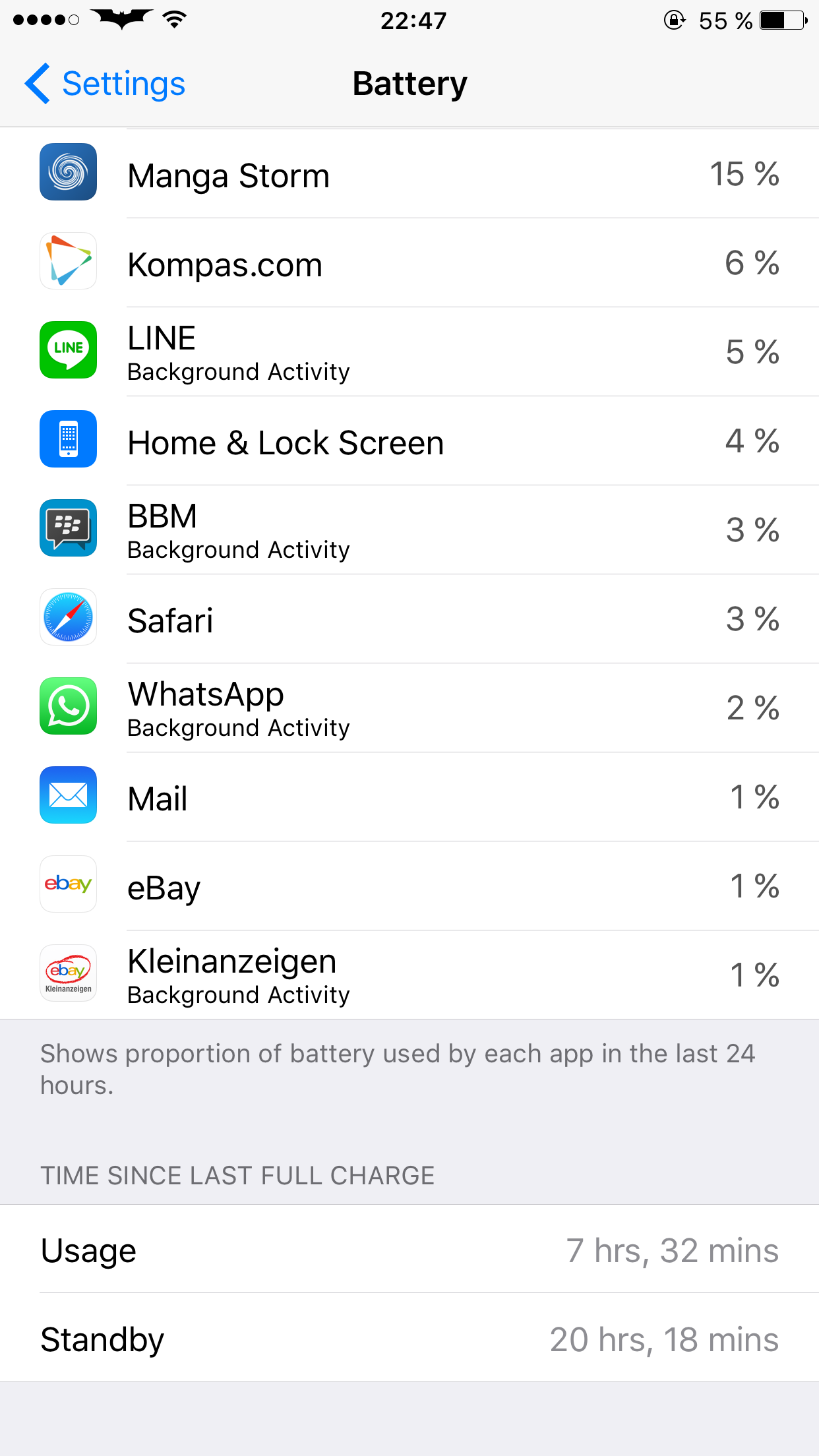Tap the LINE battery usage row
The height and width of the screenshot is (1456, 819).
tap(409, 351)
